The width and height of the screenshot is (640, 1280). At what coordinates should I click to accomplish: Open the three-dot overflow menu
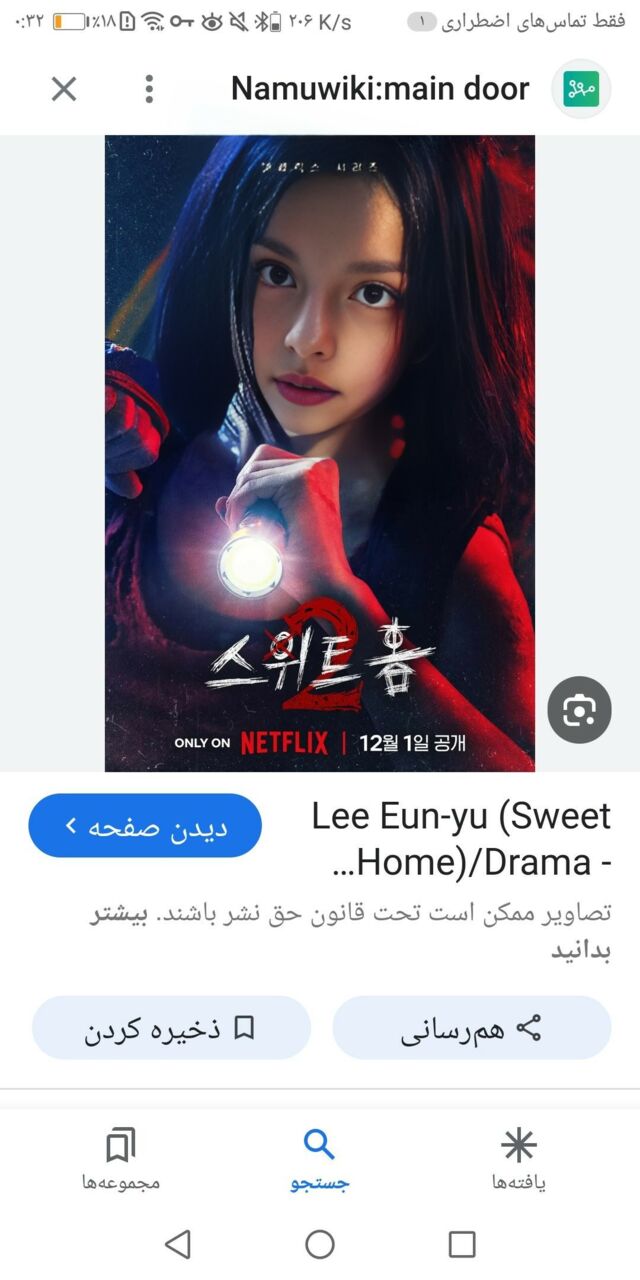tap(149, 89)
